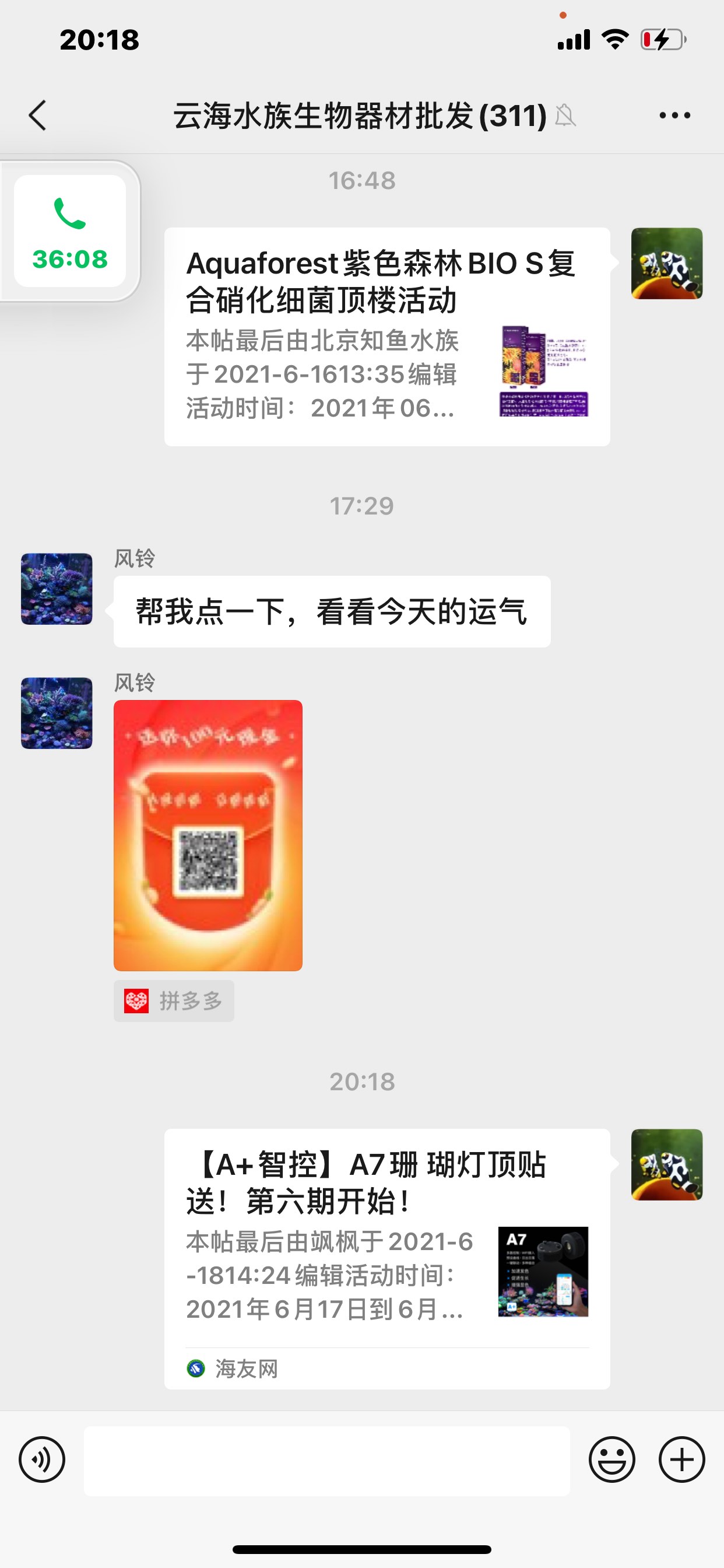This screenshot has height=1568, width=724.
Task: Open the Aquaforest BIO S shared link
Action: [387, 336]
